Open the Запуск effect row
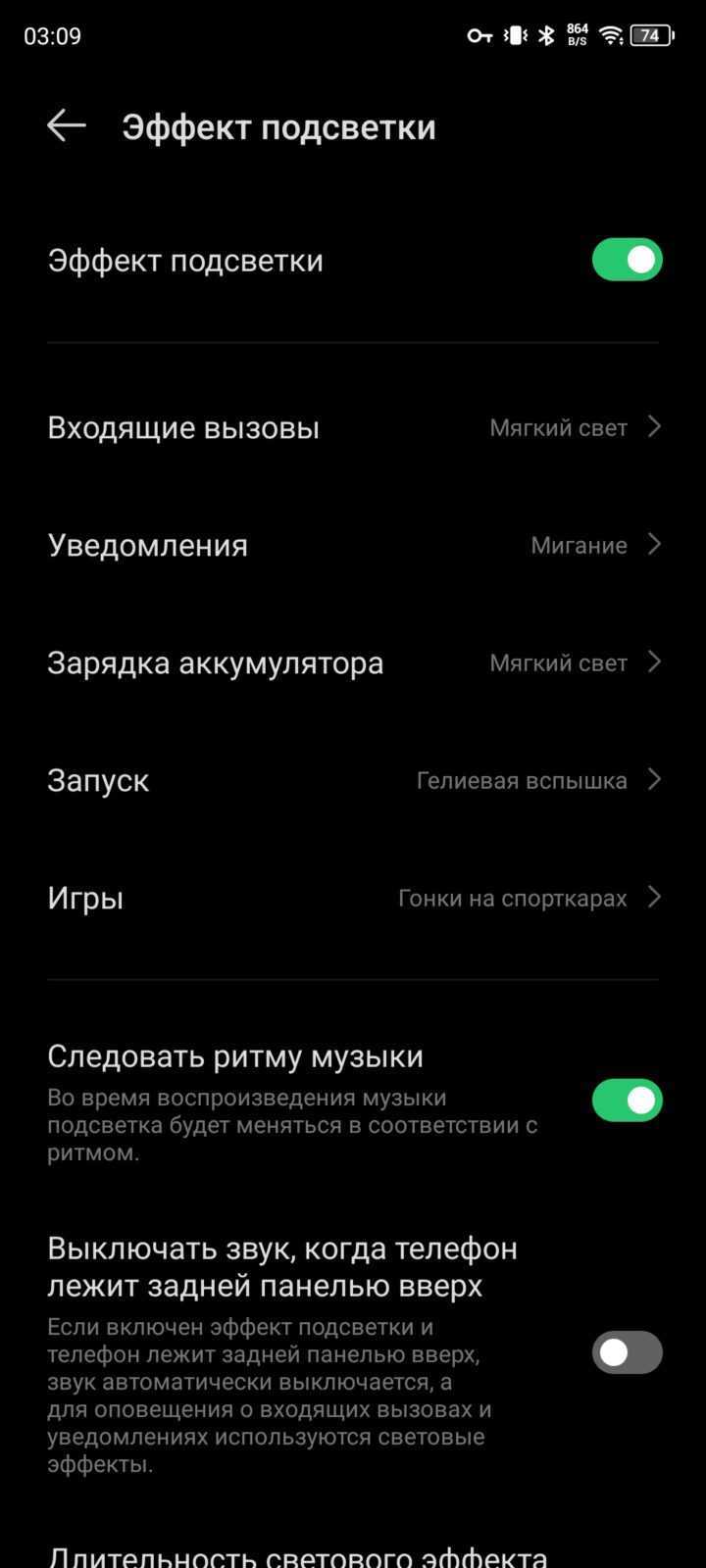This screenshot has height=1568, width=706. pos(353,780)
